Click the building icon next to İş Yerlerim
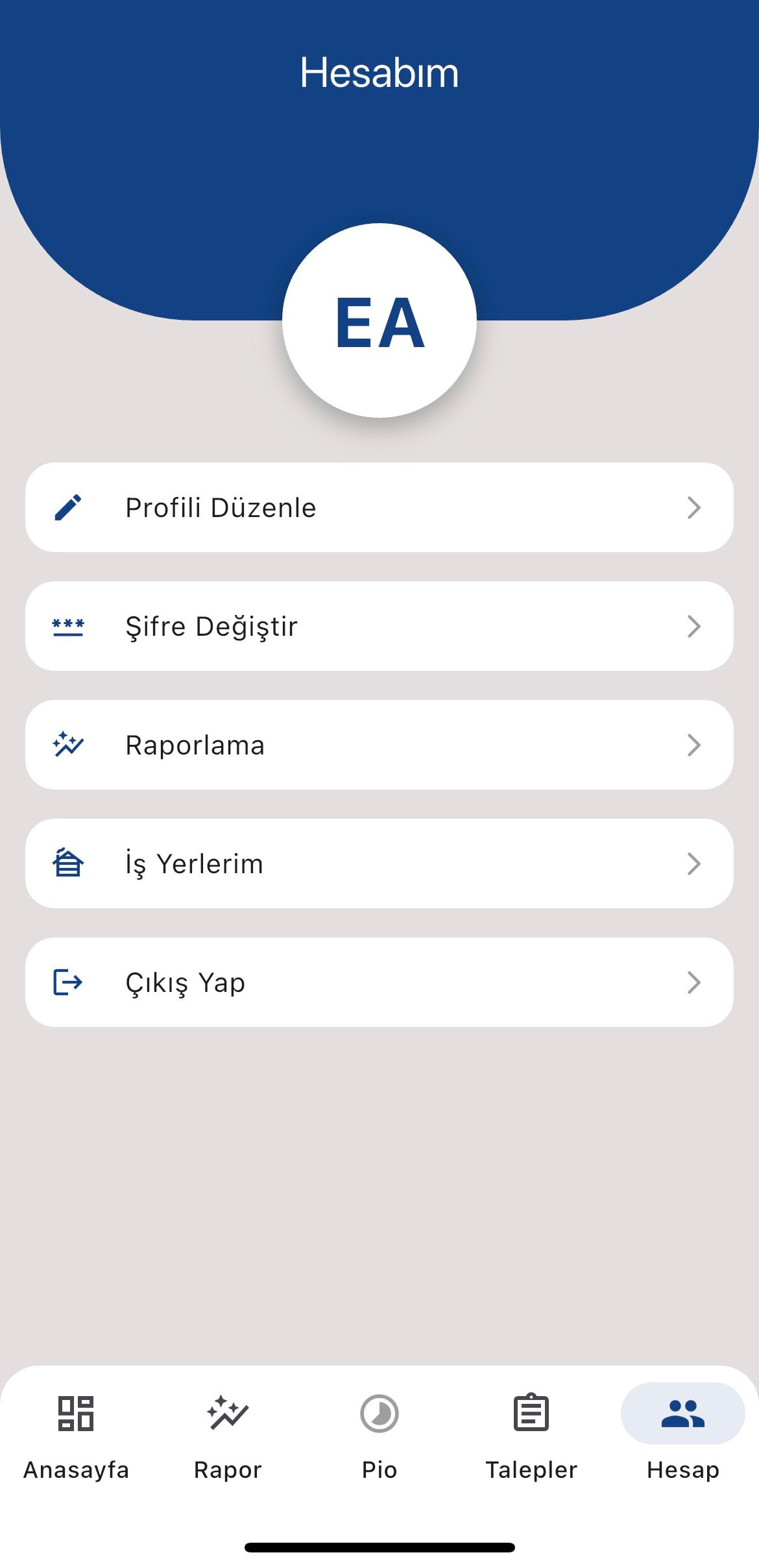The height and width of the screenshot is (1568, 759). pyautogui.click(x=67, y=863)
